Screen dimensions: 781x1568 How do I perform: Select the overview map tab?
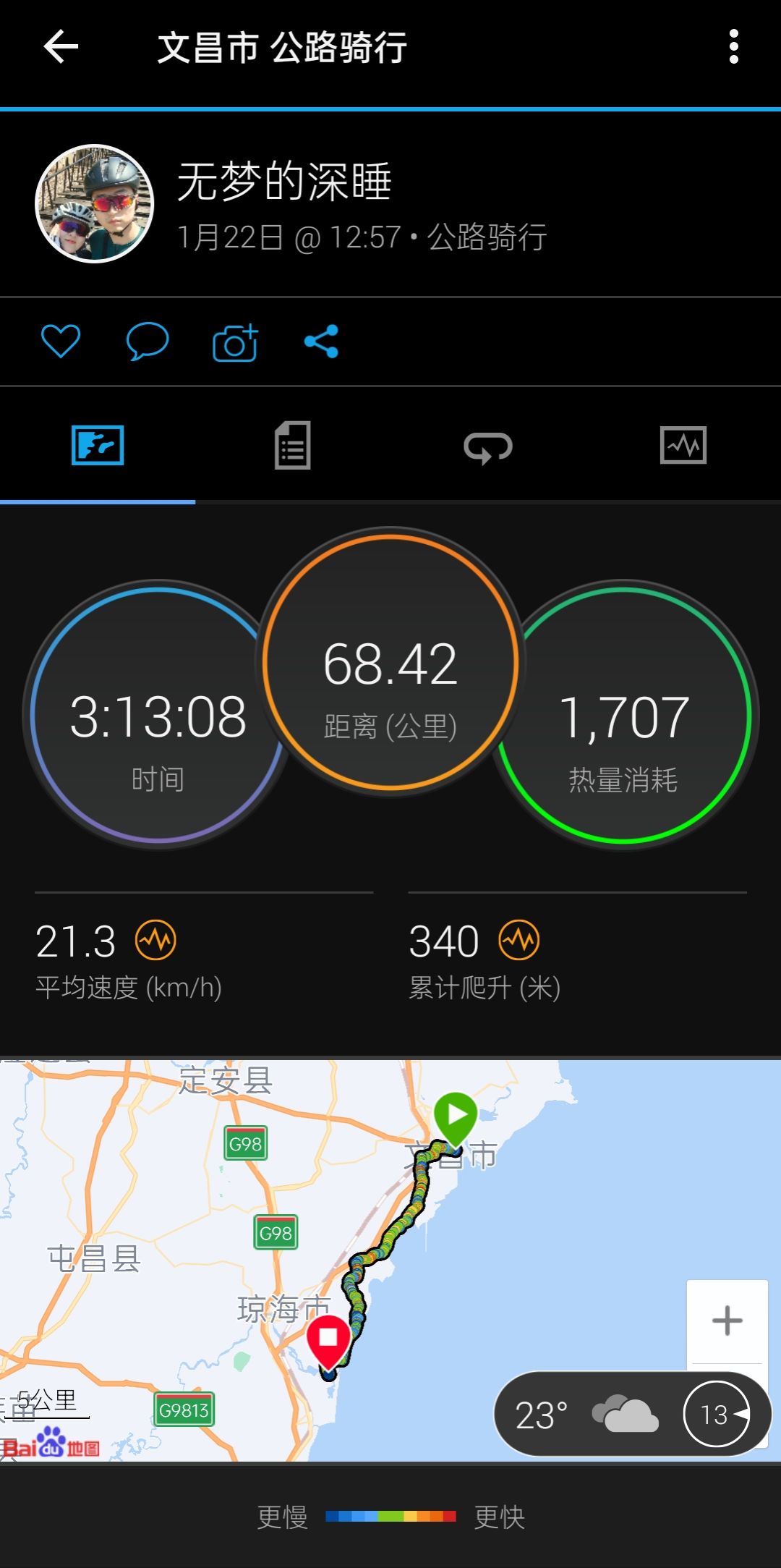pyautogui.click(x=98, y=445)
